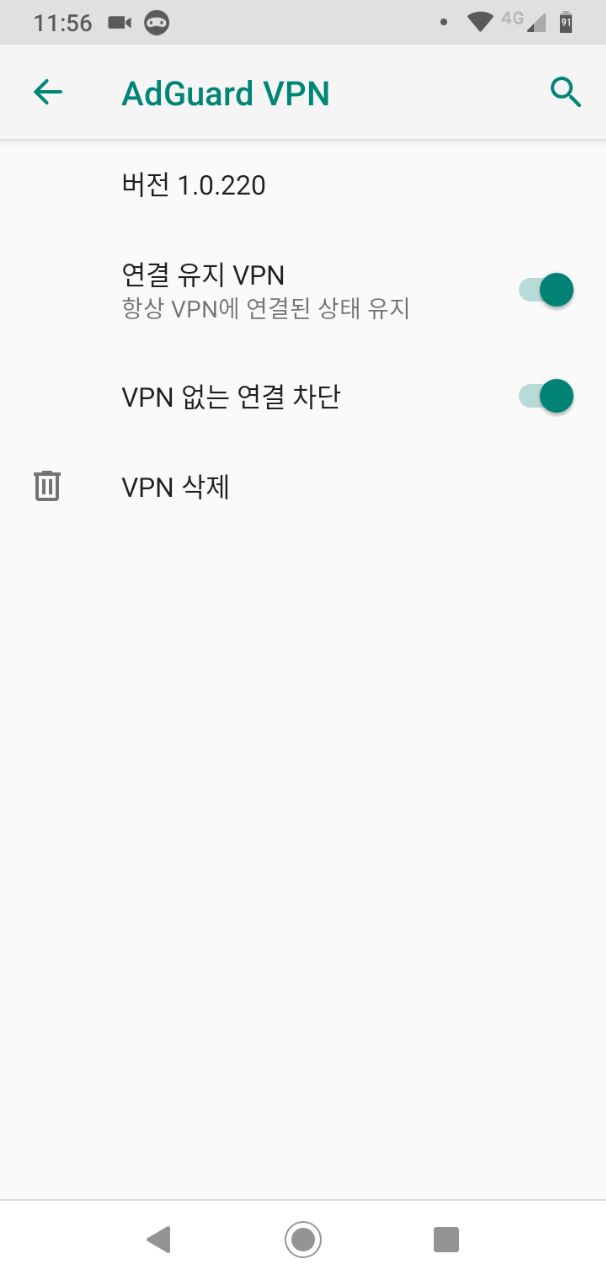
Task: Open recent apps from the navigation bar
Action: click(x=446, y=1240)
